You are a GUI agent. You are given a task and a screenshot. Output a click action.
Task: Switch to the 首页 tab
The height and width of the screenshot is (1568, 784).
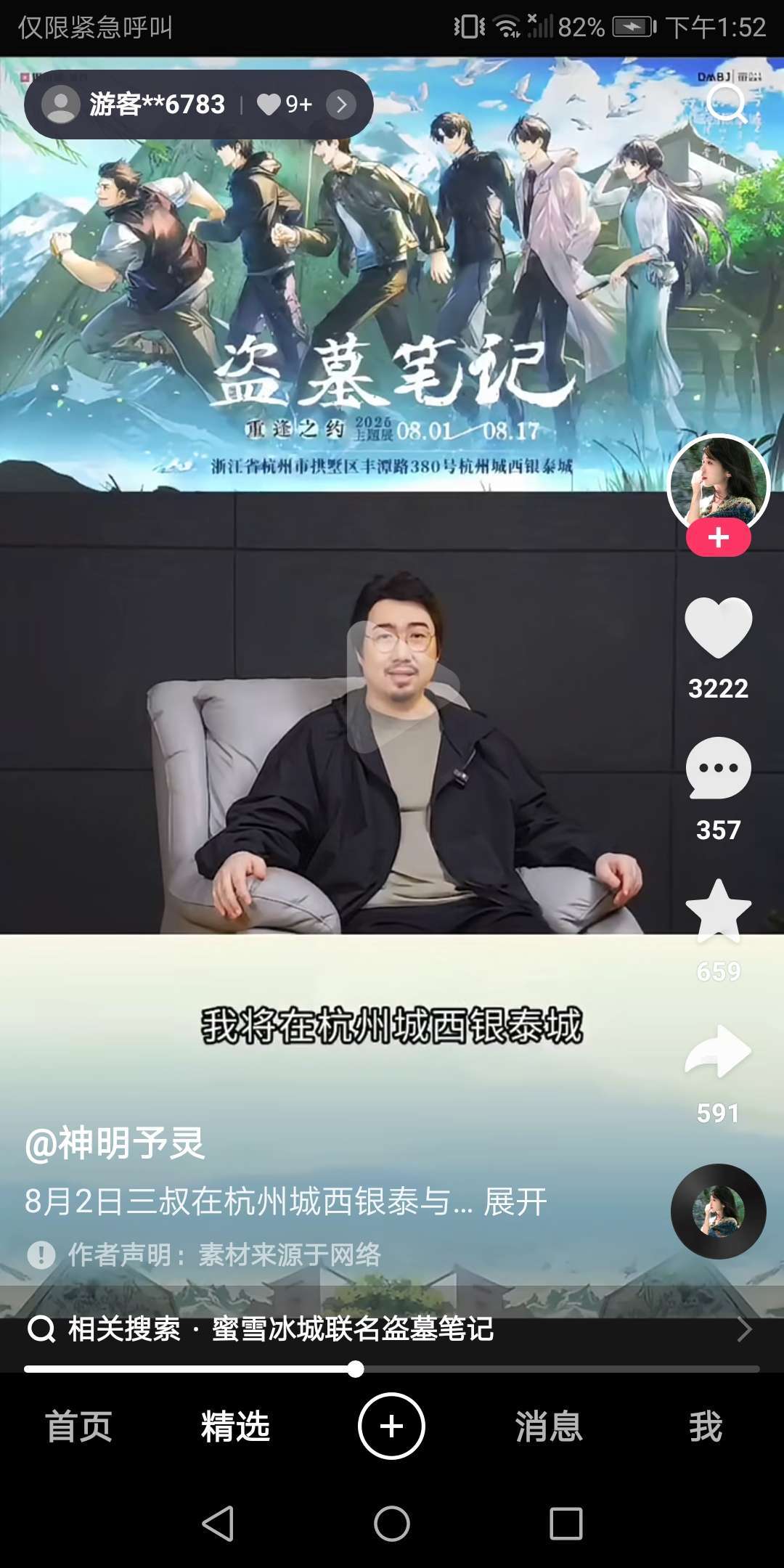click(x=78, y=1426)
